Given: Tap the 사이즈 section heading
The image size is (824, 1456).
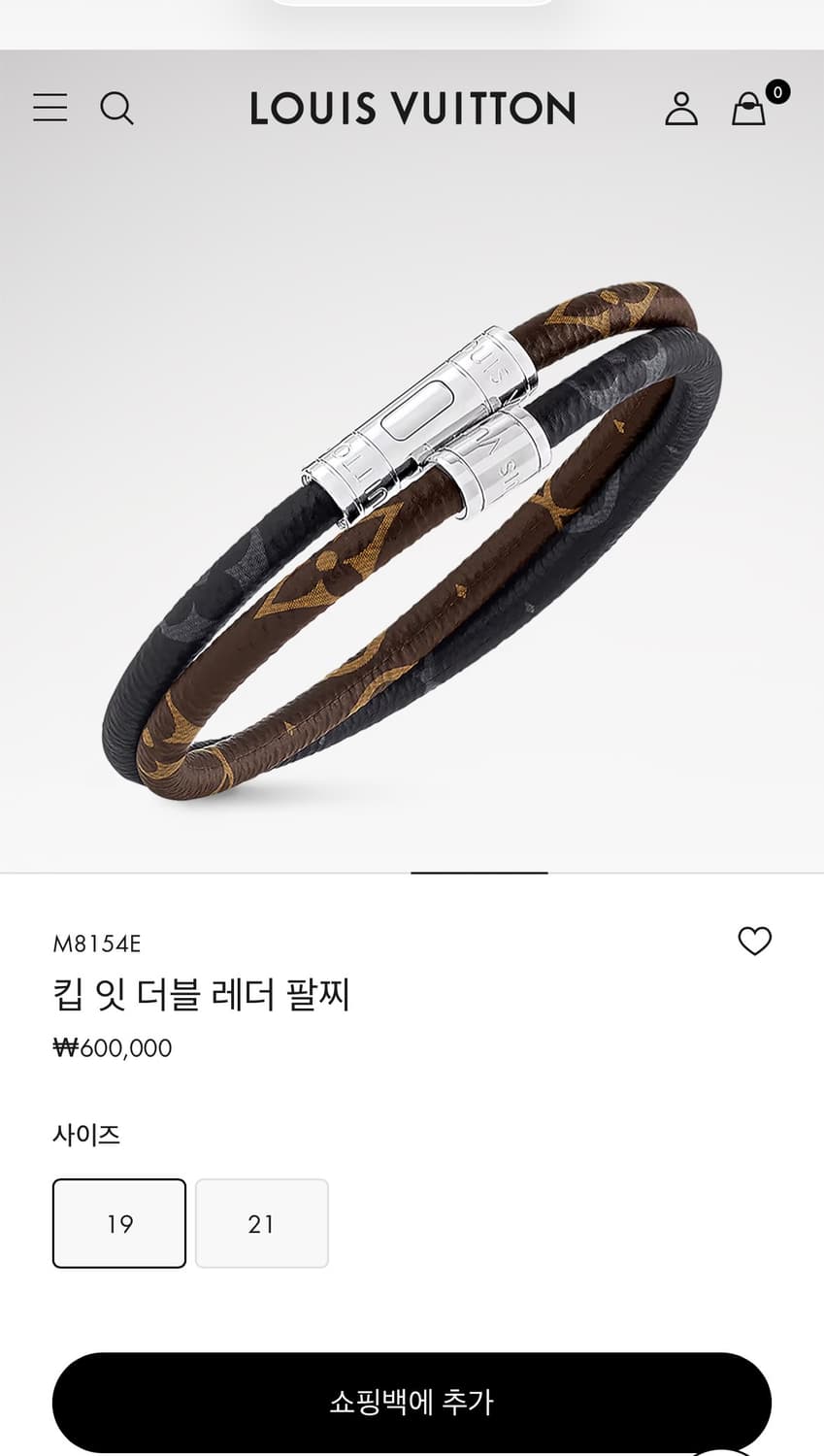Looking at the screenshot, I should [x=86, y=1134].
